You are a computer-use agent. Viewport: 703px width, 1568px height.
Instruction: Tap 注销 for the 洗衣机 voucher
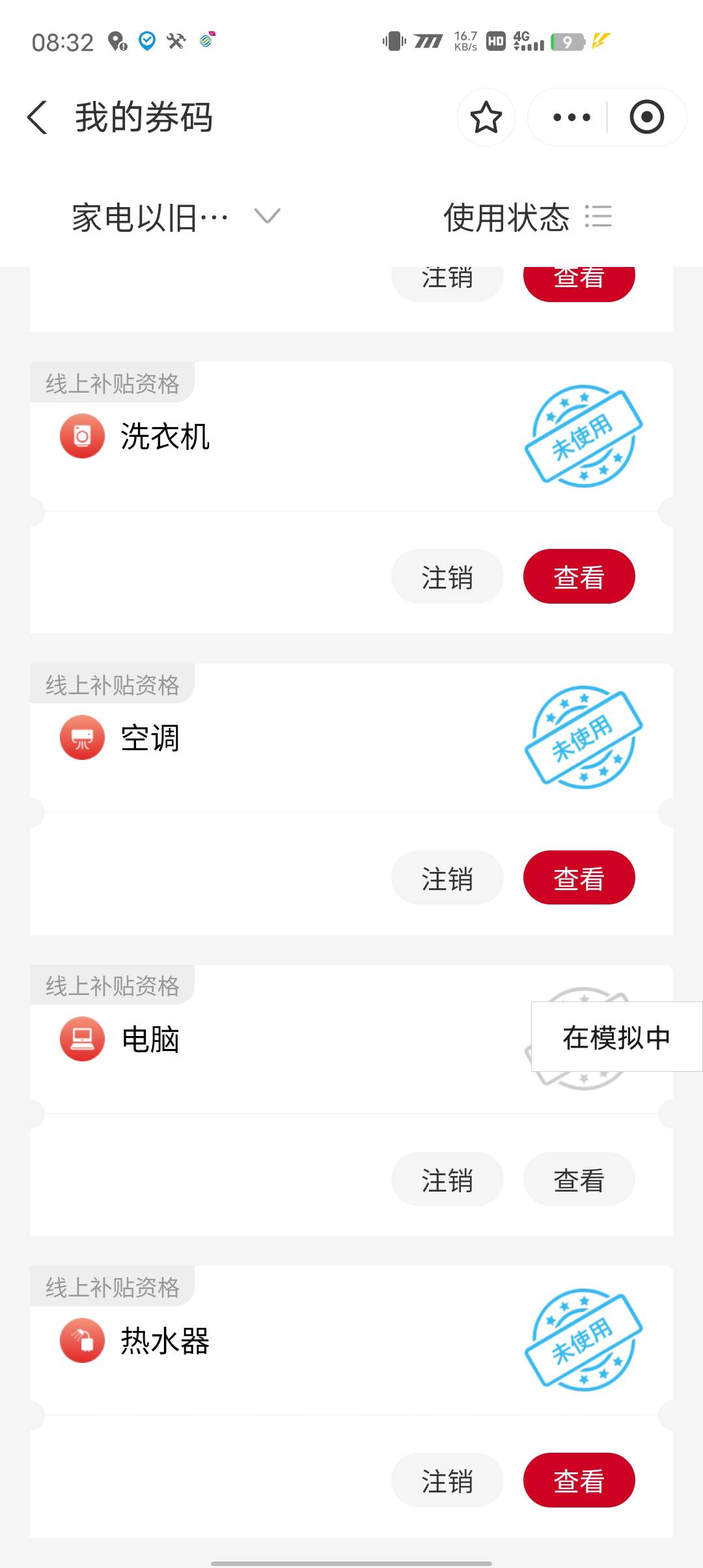coord(447,577)
